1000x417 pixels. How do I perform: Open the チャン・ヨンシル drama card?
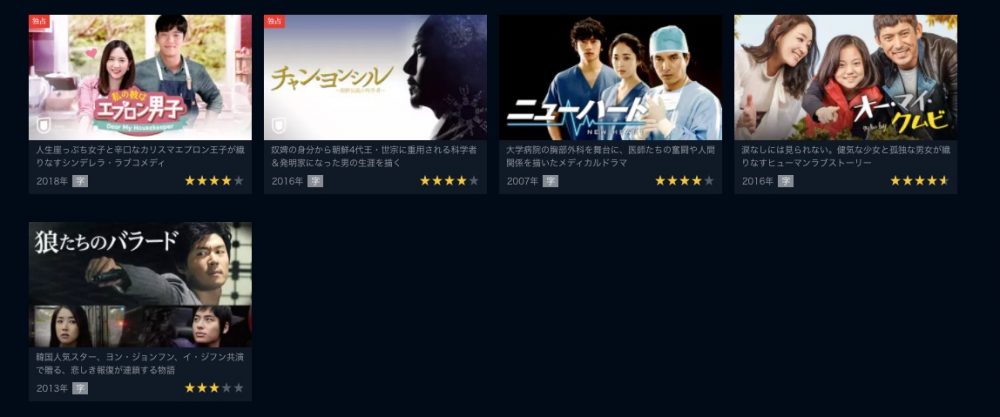[375, 78]
